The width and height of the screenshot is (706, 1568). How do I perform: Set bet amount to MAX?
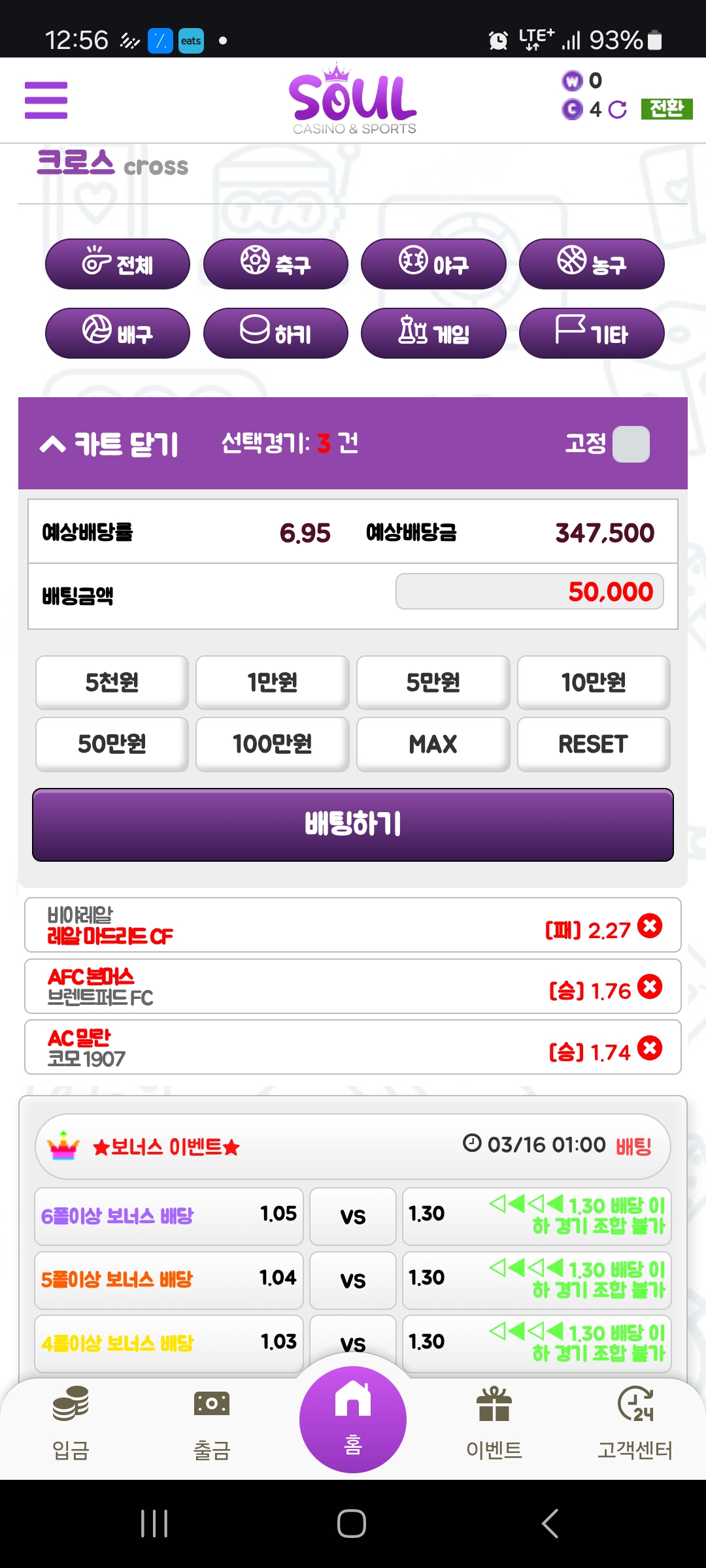click(x=433, y=744)
